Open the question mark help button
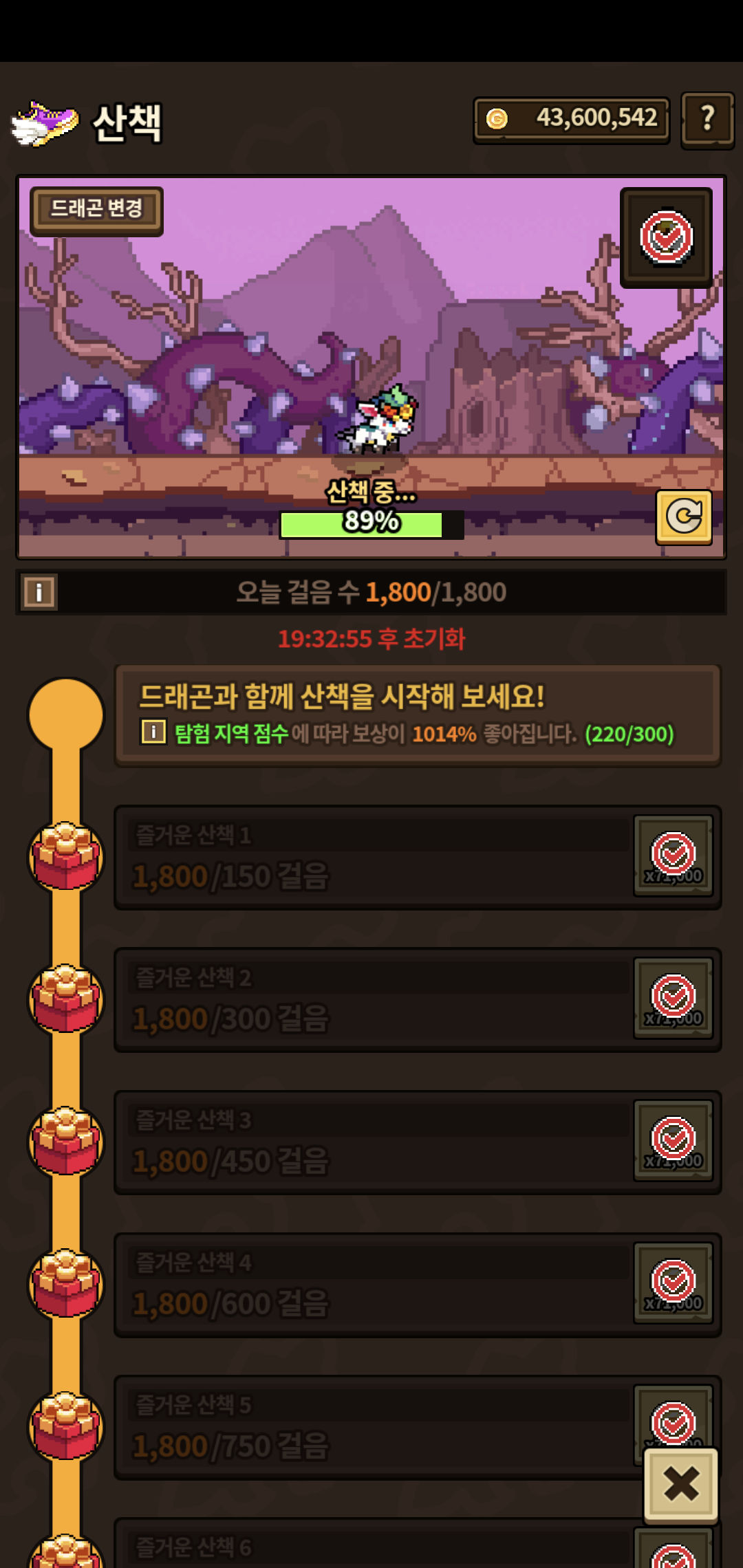 tap(707, 120)
